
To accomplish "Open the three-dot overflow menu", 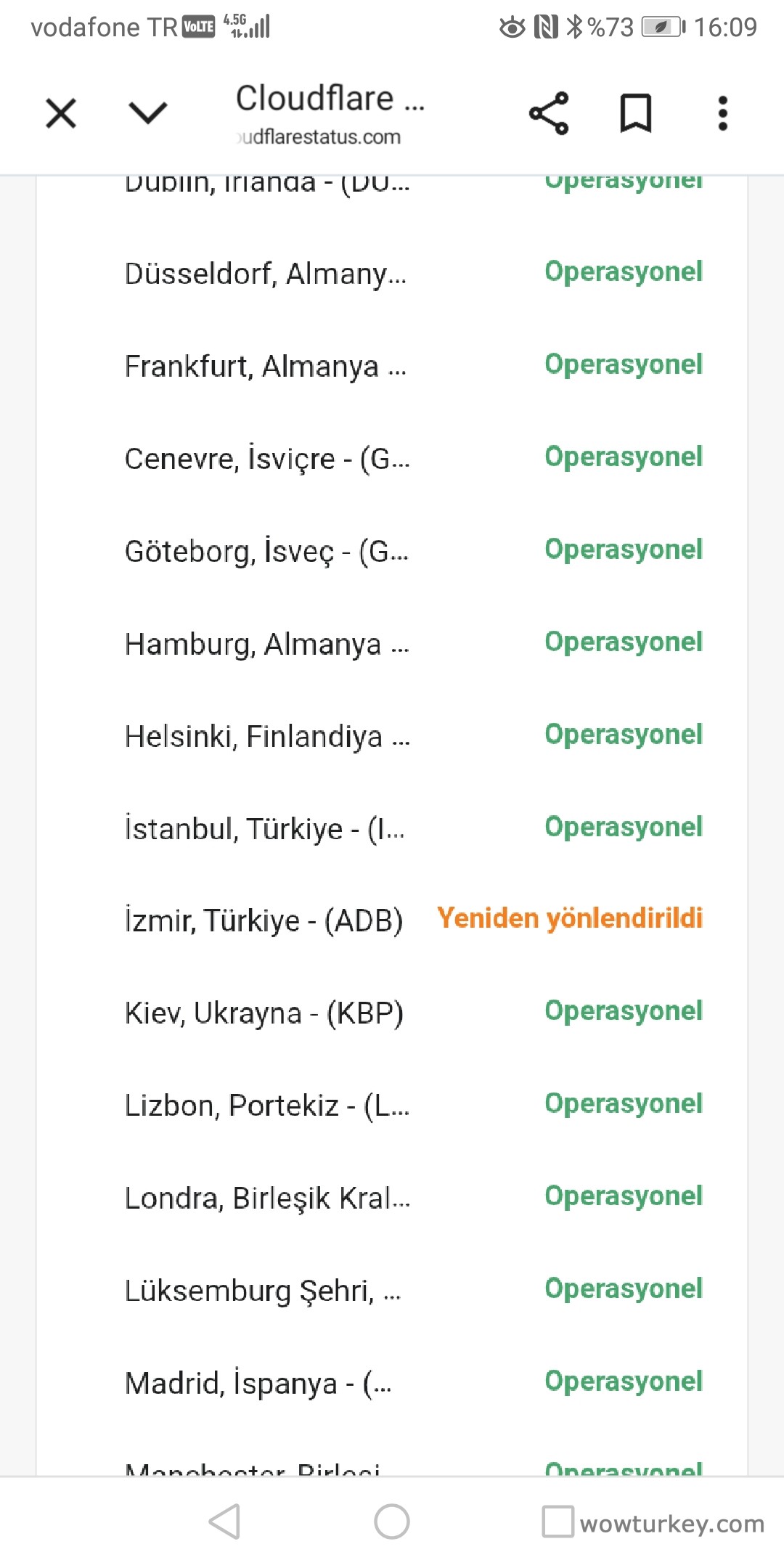I will [722, 113].
